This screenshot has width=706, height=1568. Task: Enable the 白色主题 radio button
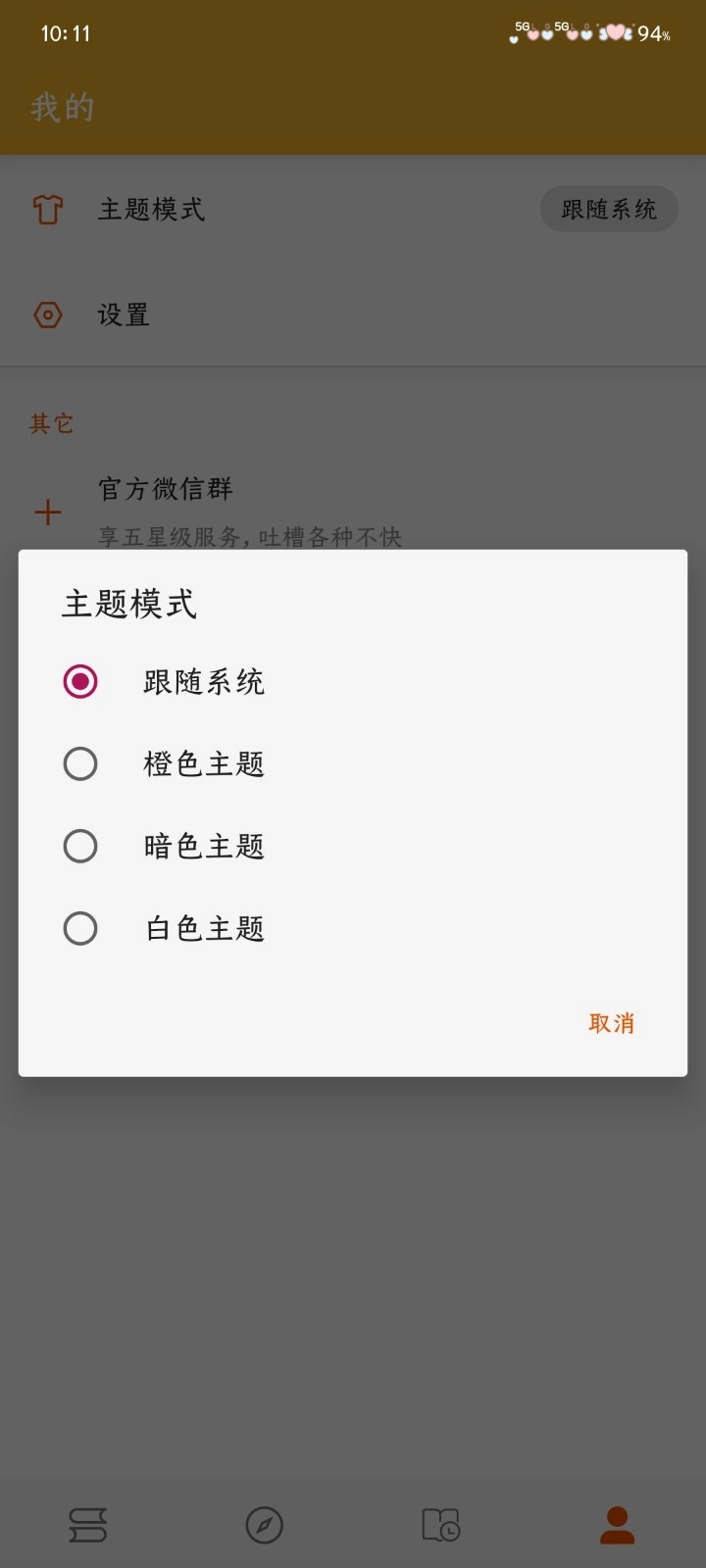click(80, 927)
